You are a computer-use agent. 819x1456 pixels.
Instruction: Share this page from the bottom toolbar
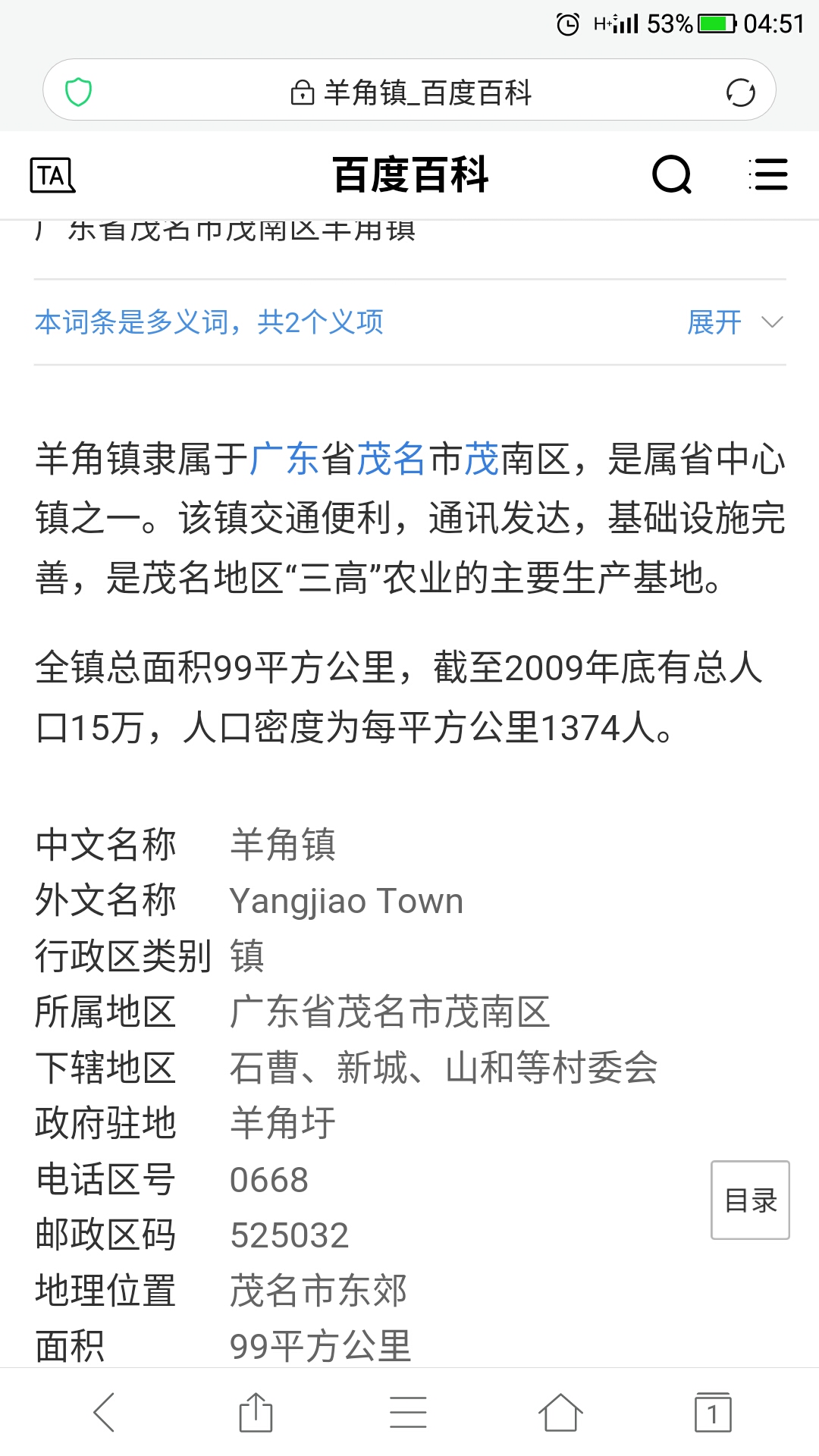(256, 1413)
